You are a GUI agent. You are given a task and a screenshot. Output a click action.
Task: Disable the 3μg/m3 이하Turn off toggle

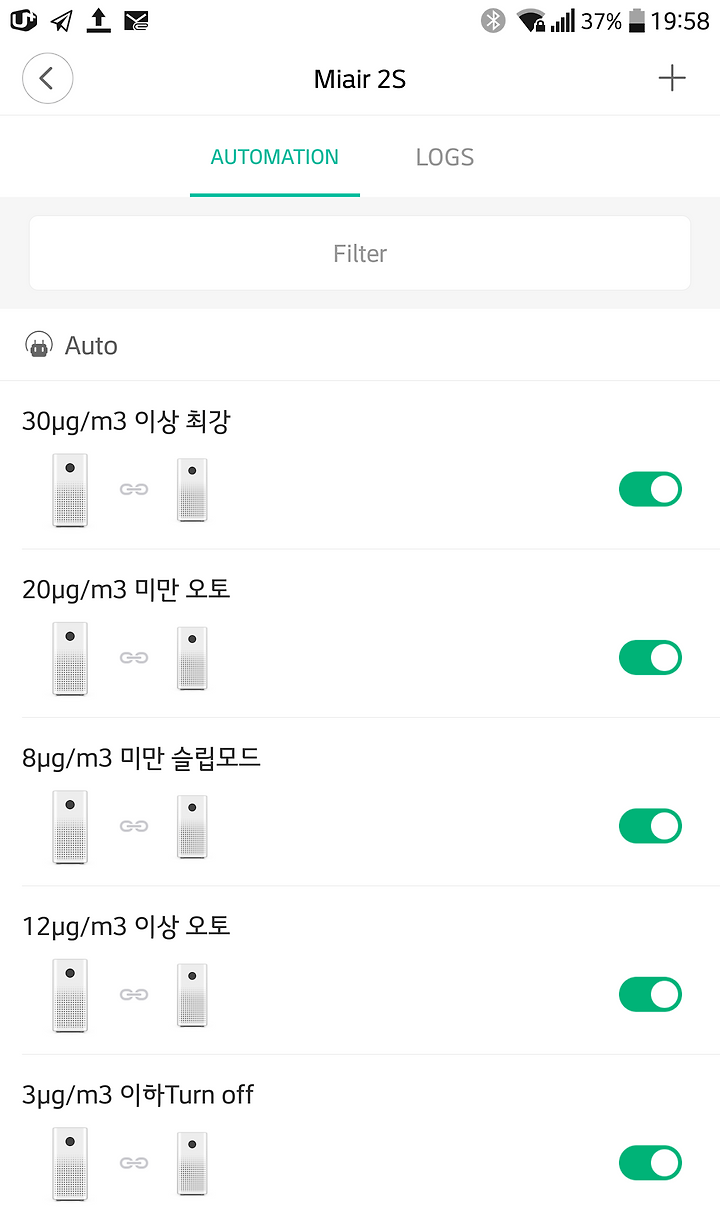pos(650,1163)
